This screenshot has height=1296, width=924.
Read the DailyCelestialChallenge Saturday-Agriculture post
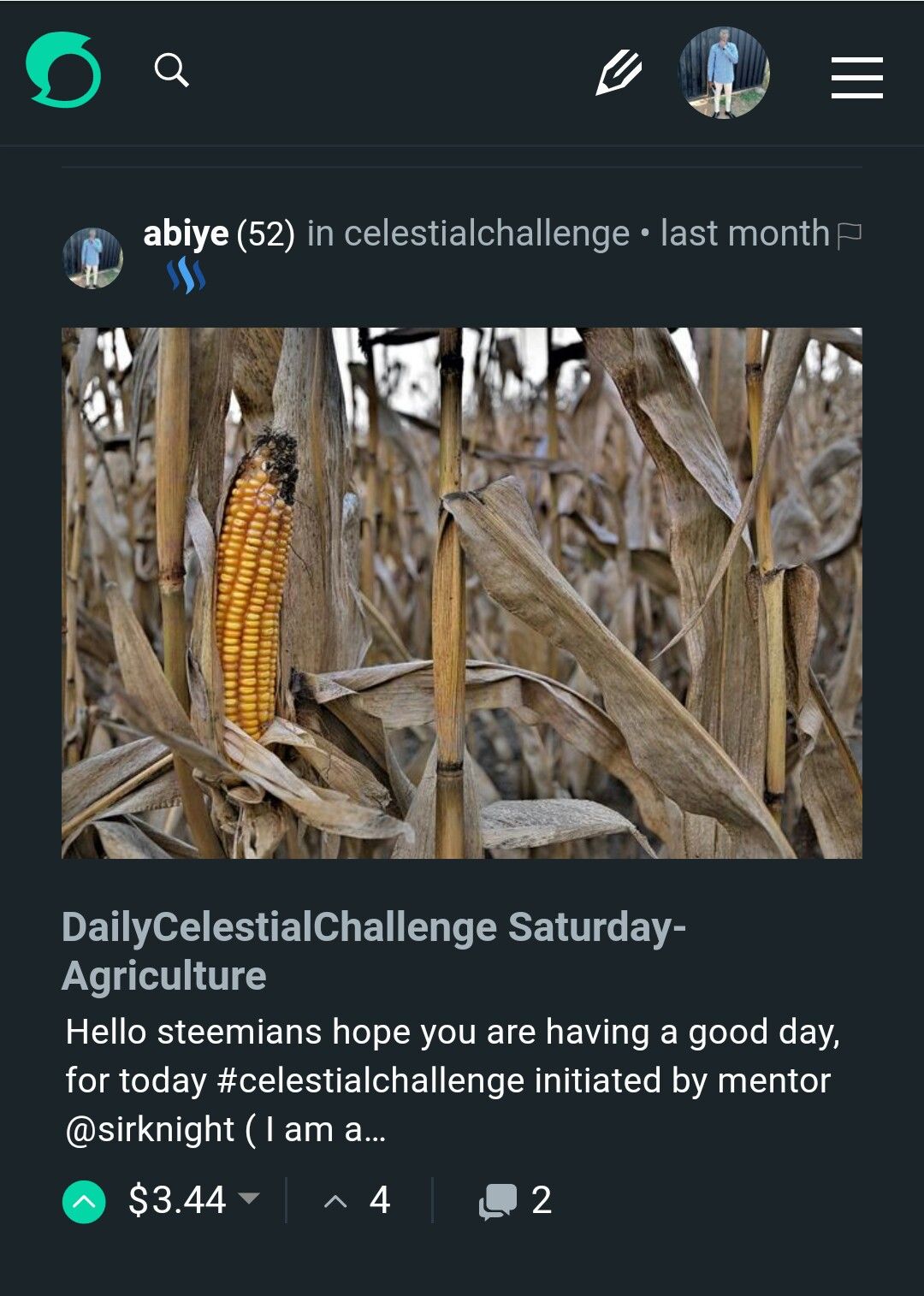point(374,950)
